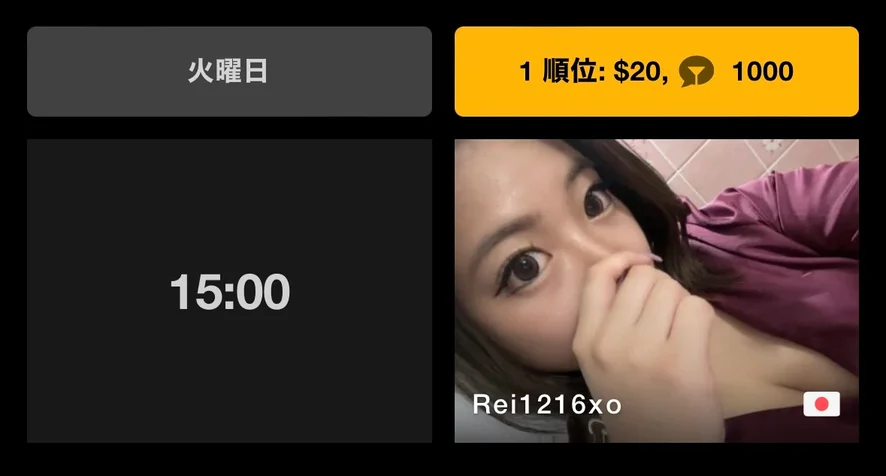Image resolution: width=886 pixels, height=476 pixels.
Task: Open Rei1216xo's stream thumbnail
Action: tap(656, 290)
